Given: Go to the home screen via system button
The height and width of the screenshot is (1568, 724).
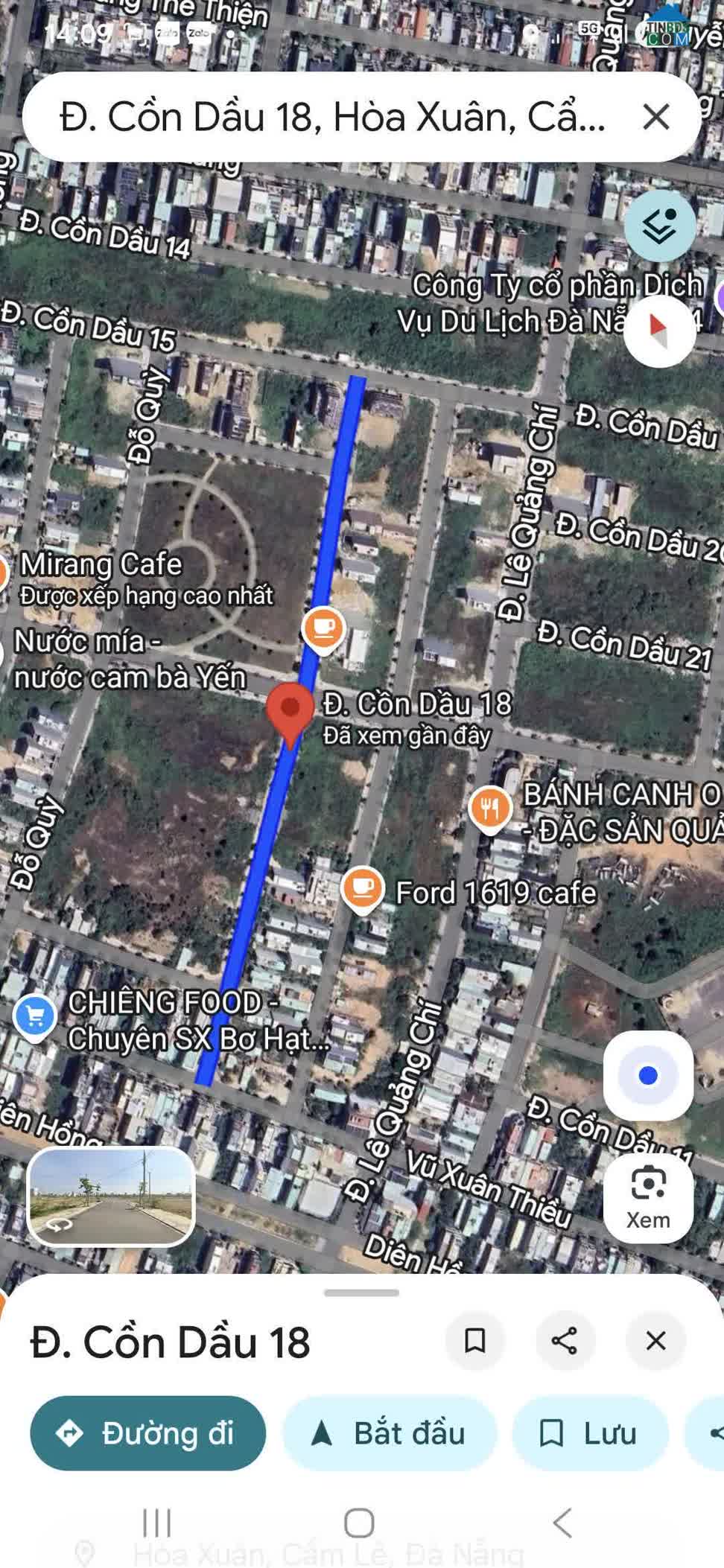Looking at the screenshot, I should click(359, 1523).
